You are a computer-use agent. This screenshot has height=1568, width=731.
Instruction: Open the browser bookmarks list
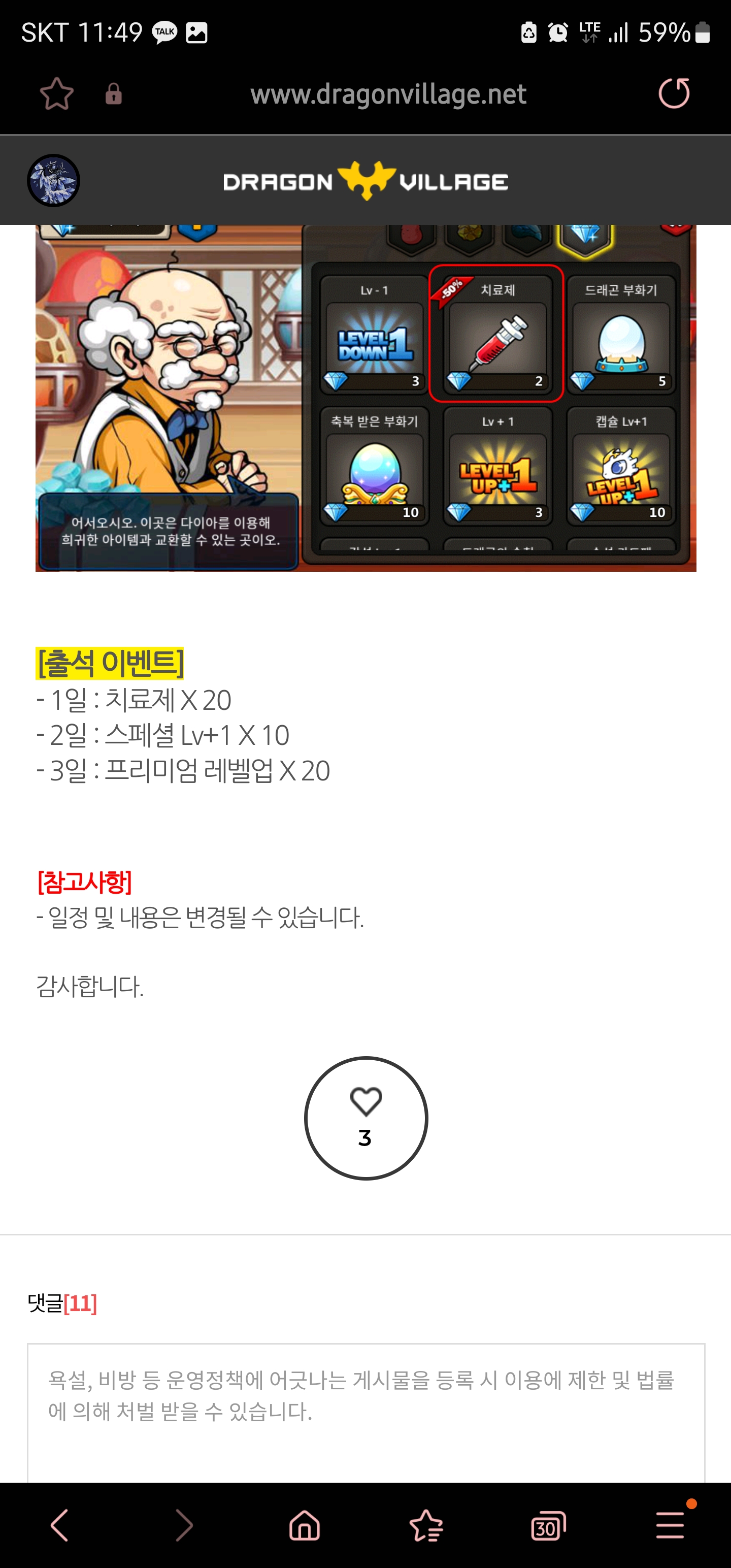pos(426,1525)
